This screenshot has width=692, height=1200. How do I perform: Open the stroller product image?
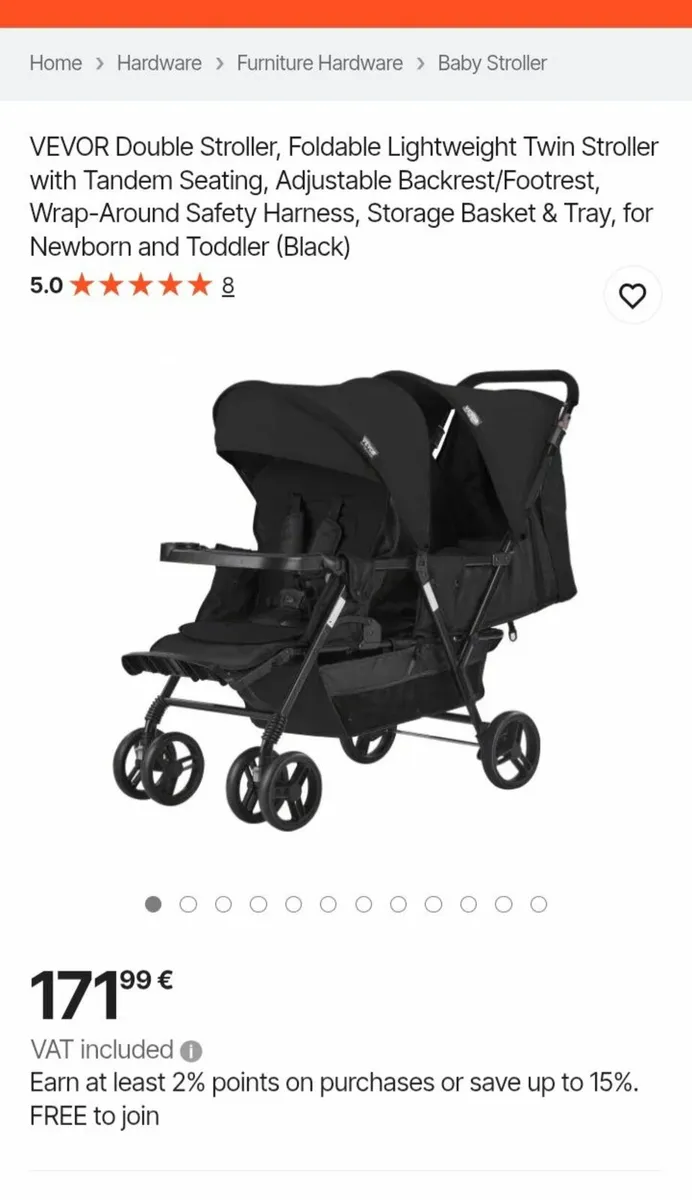pos(345,600)
